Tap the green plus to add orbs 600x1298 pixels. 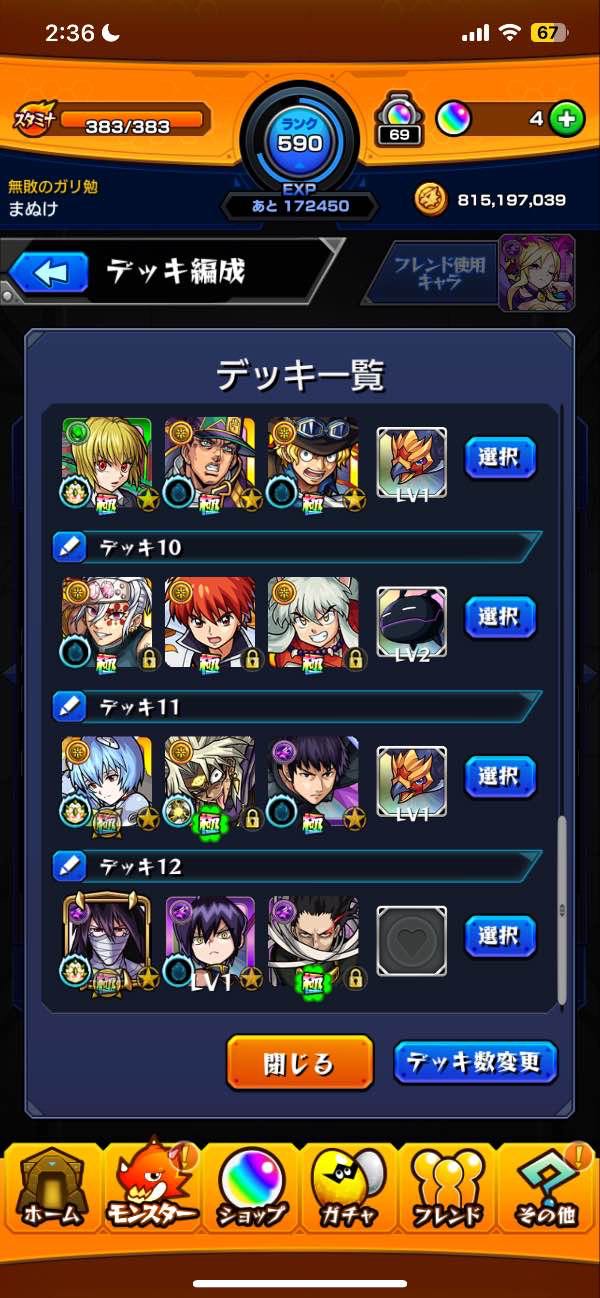click(567, 119)
